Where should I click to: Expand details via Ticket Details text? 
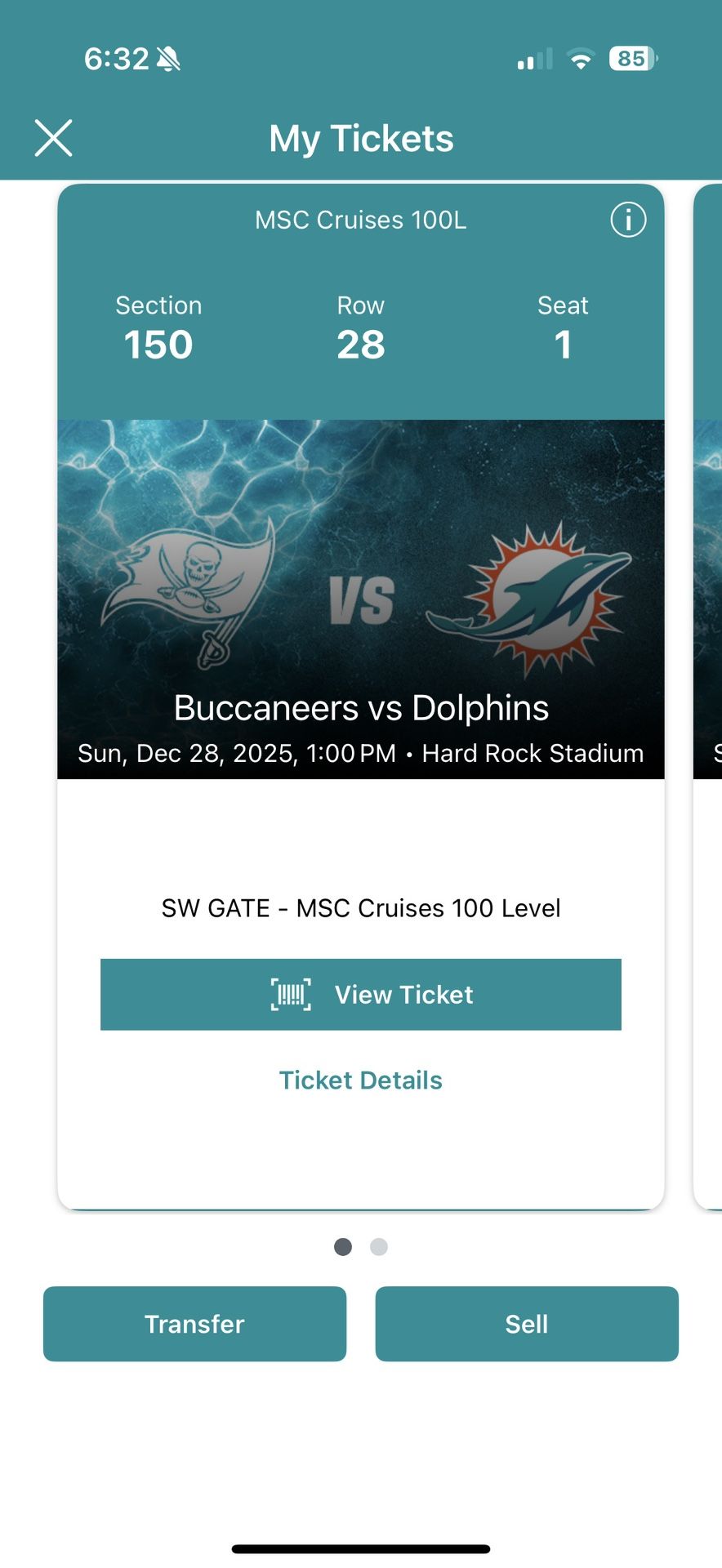(360, 1079)
